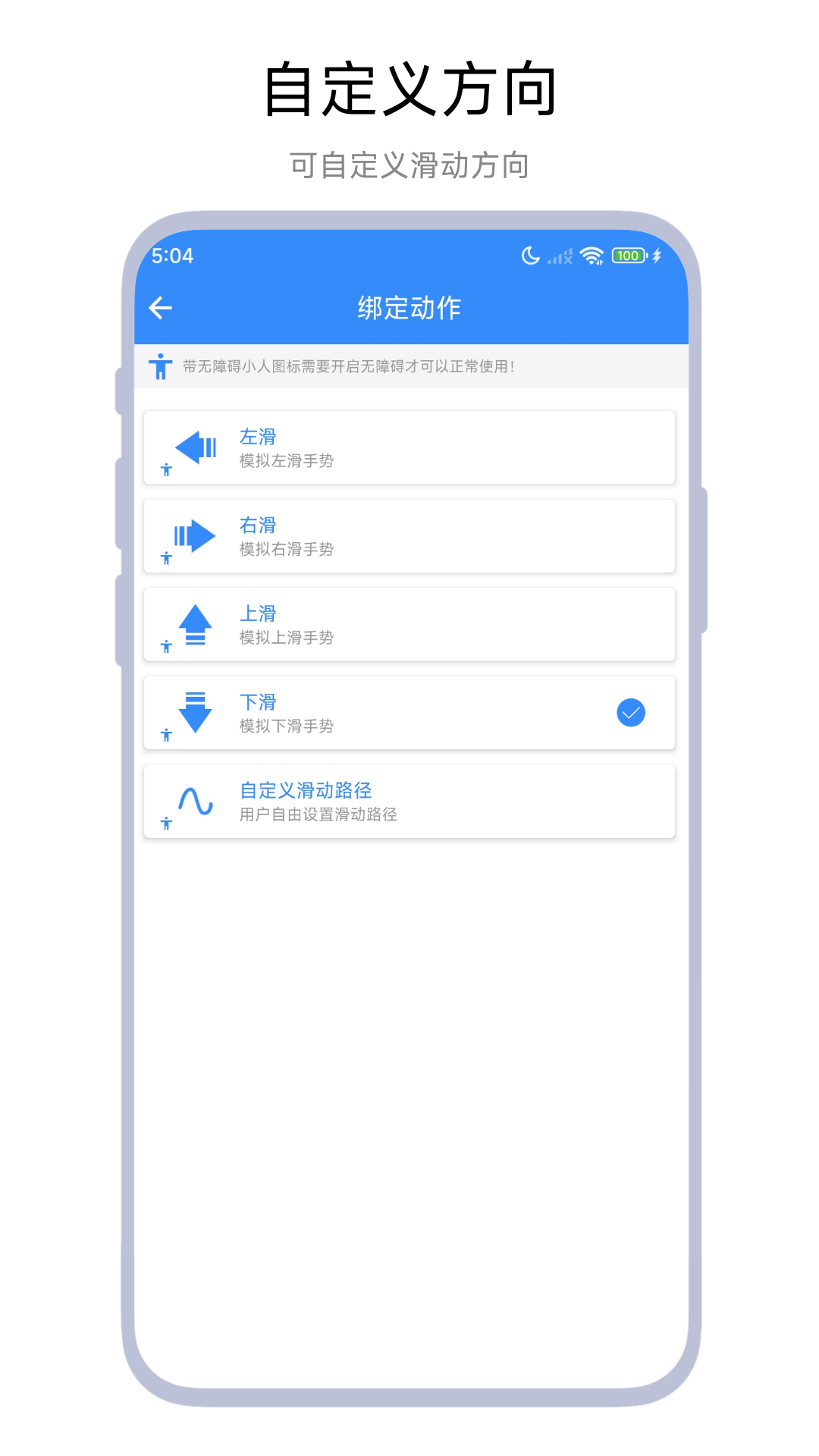
Task: Tap the 下滑 (swipe down) arrow icon
Action: tap(194, 713)
